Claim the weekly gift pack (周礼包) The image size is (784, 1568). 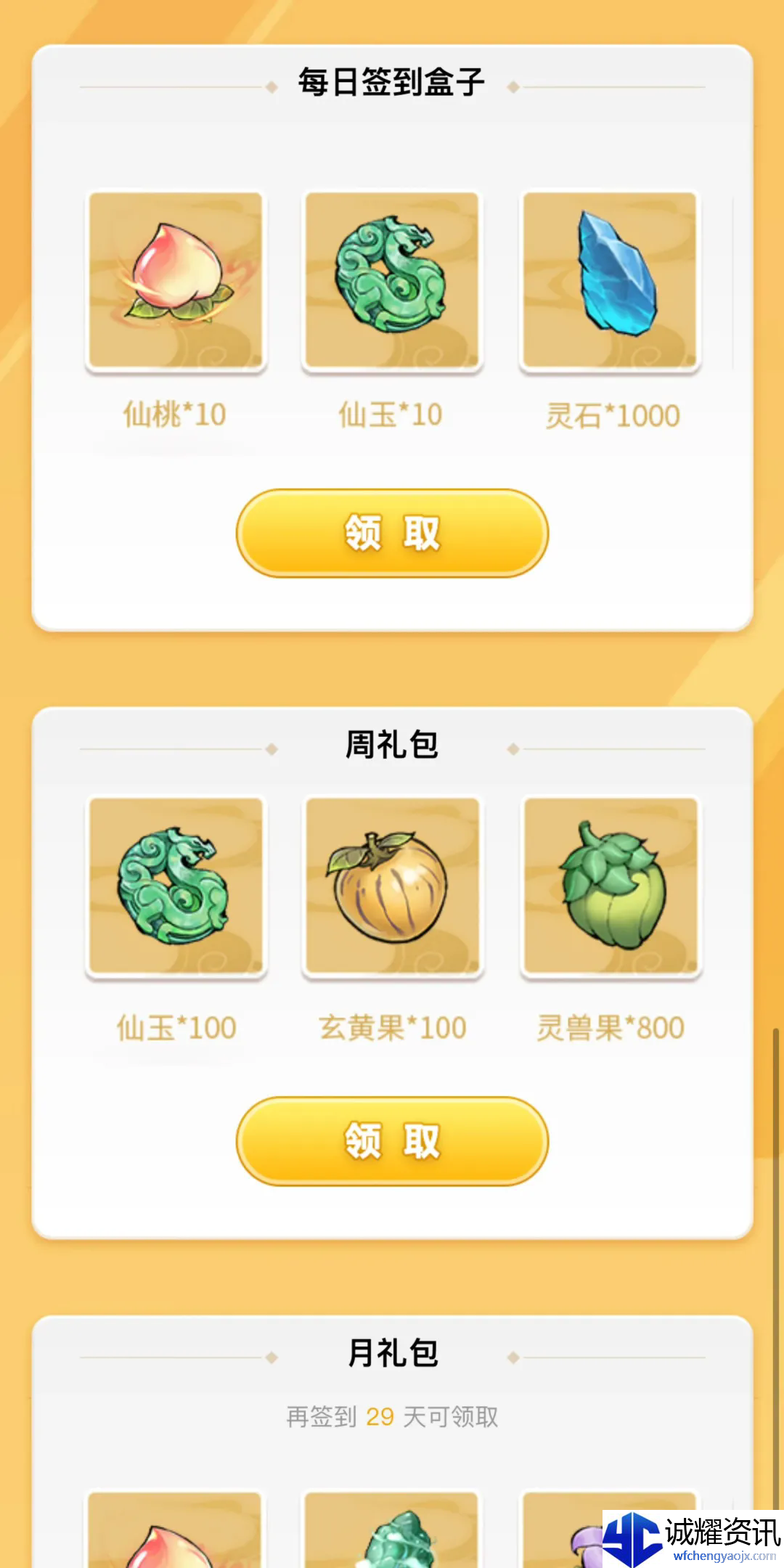click(x=392, y=1140)
